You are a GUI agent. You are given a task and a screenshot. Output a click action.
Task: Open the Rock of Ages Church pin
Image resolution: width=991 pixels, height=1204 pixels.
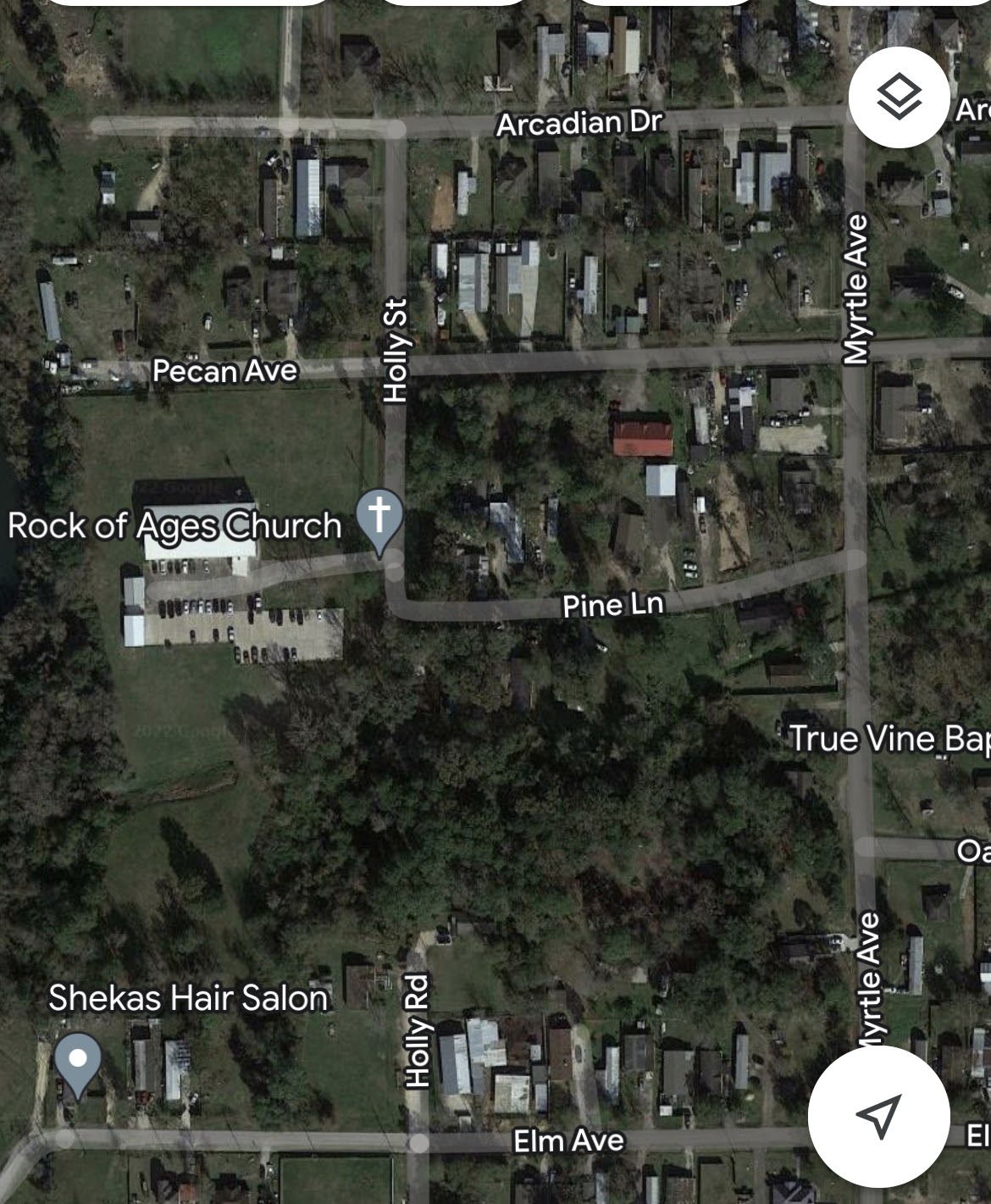(x=379, y=516)
